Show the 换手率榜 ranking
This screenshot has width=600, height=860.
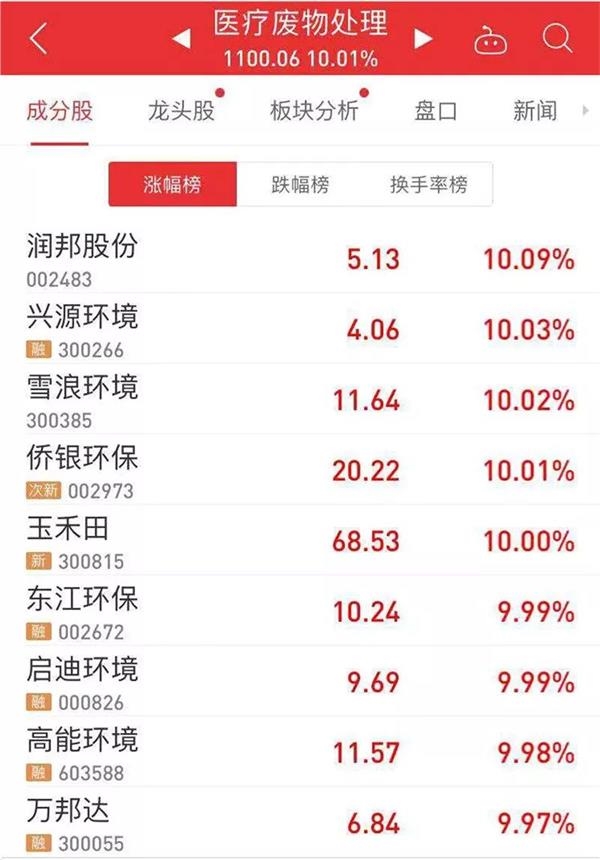(428, 185)
